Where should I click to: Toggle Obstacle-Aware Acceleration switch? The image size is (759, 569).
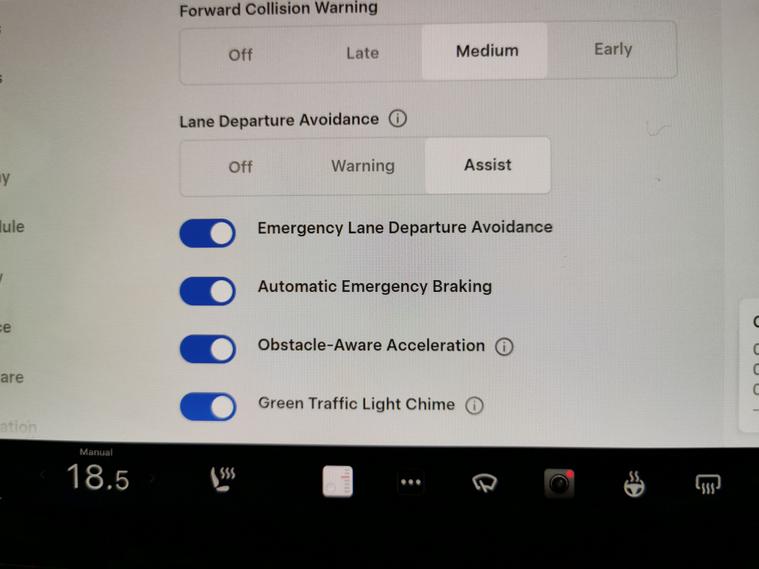(208, 349)
